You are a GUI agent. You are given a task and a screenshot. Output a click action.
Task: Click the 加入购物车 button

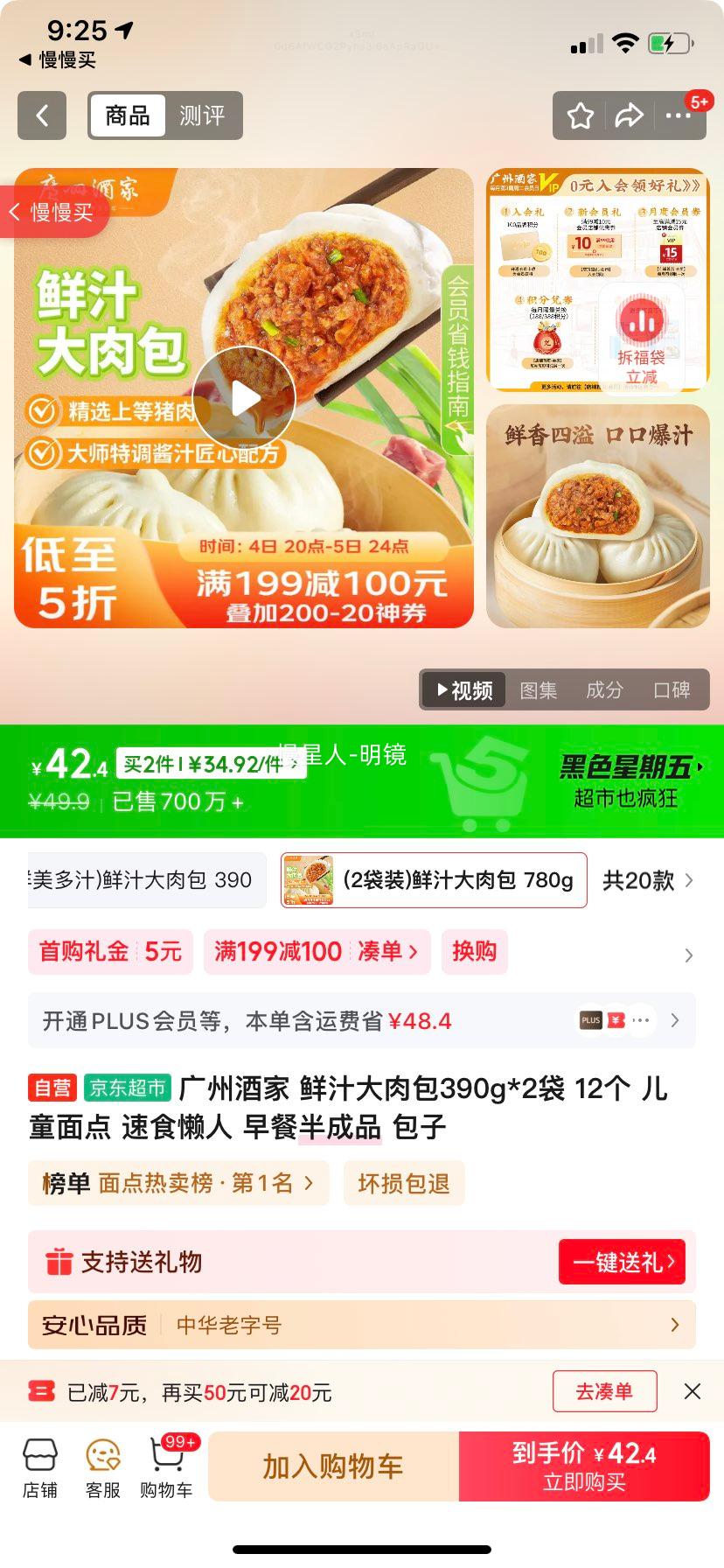tap(332, 1466)
